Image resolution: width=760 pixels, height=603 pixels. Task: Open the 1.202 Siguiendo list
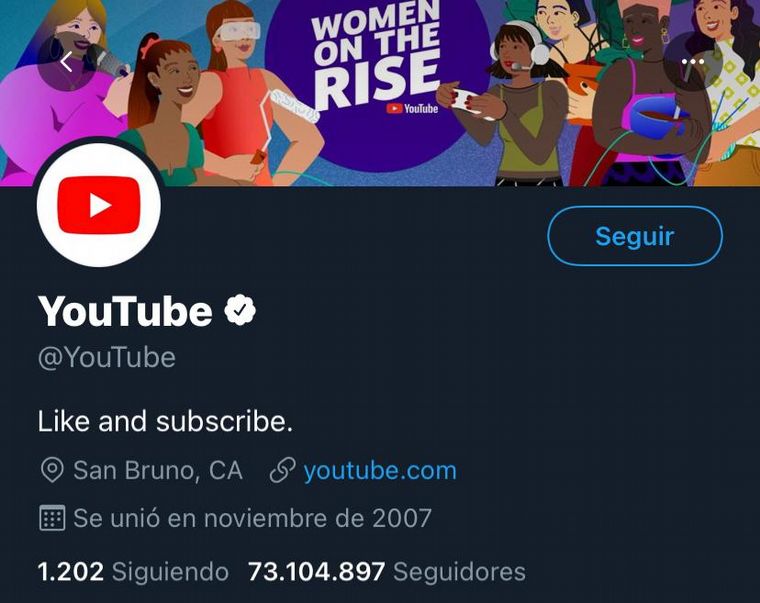[x=133, y=572]
